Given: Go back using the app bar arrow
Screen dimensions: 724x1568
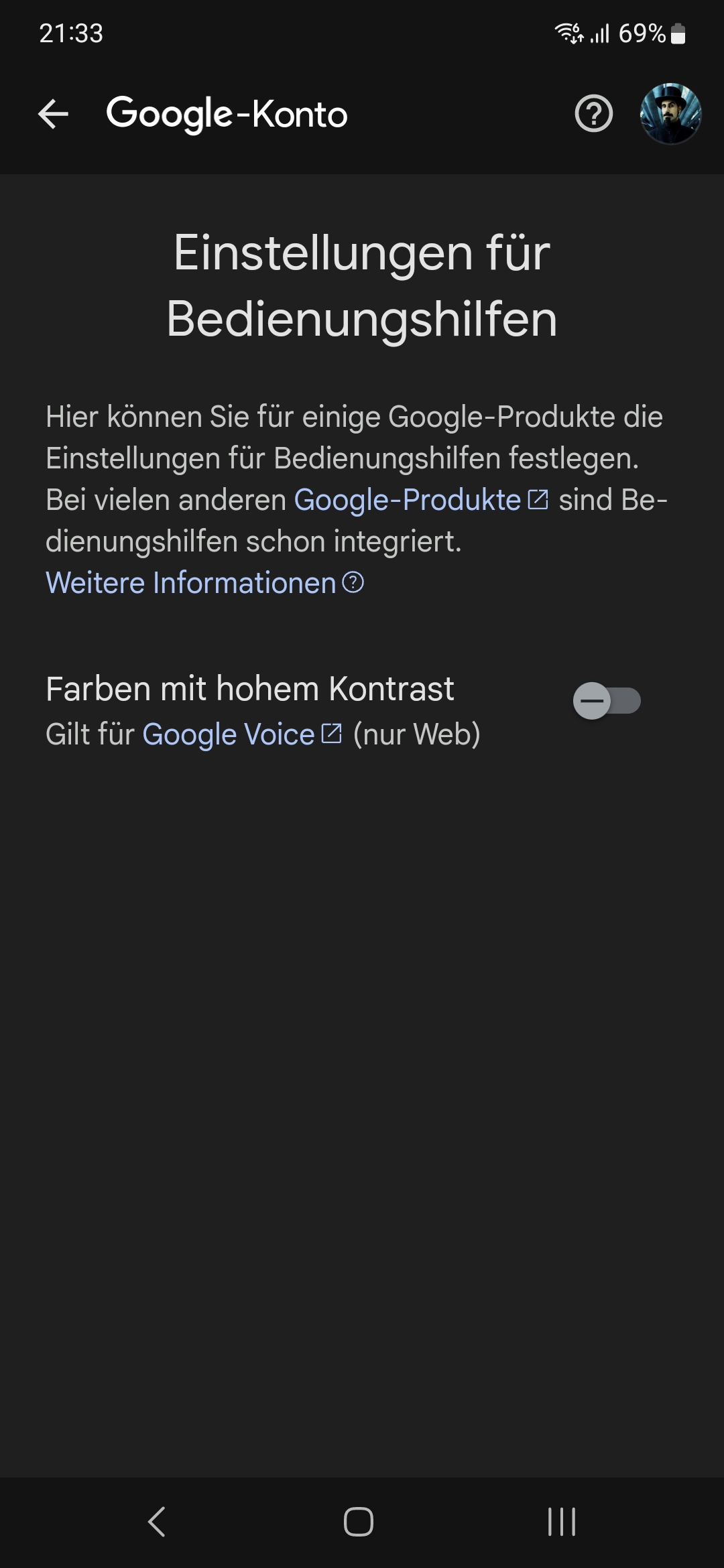Looking at the screenshot, I should coord(54,114).
